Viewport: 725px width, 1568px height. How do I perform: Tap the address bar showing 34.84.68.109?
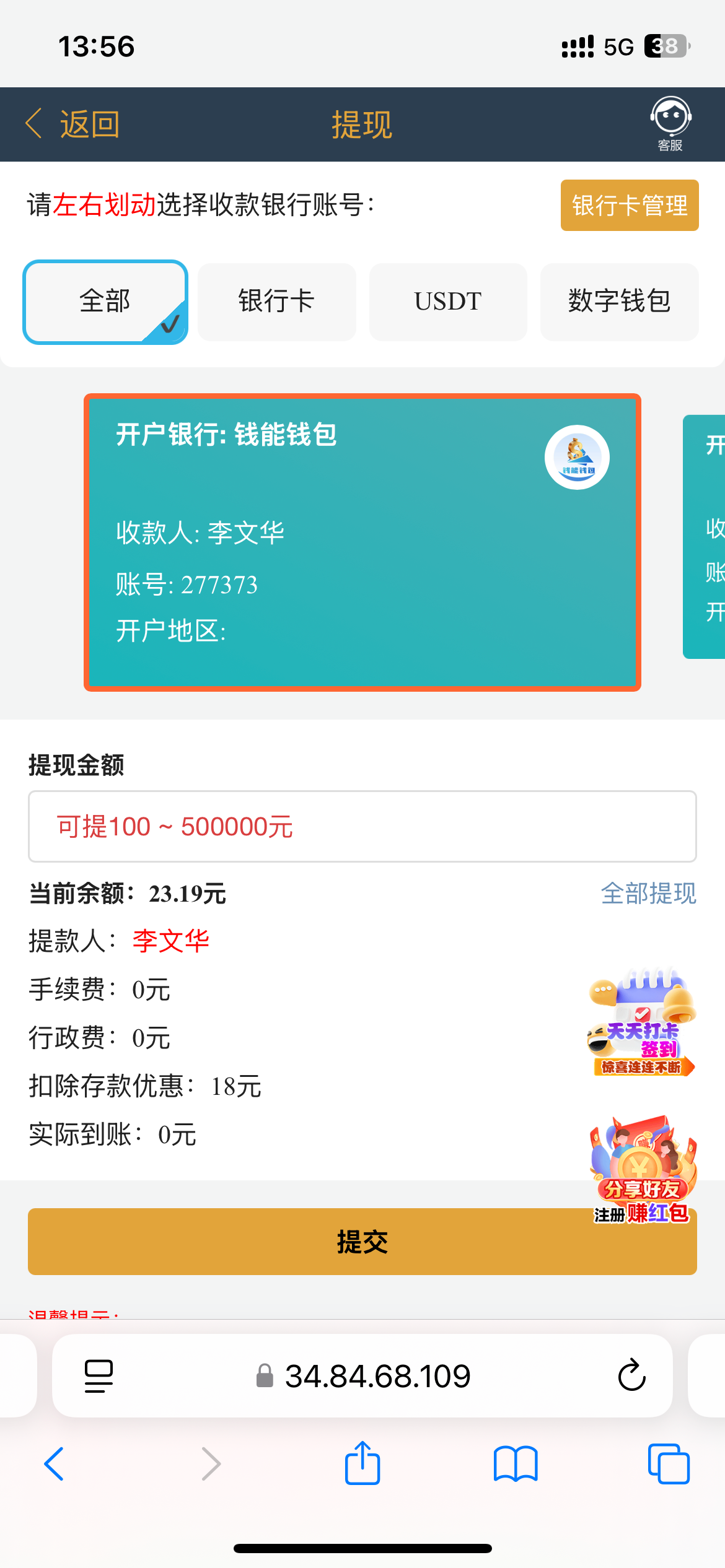point(362,1375)
